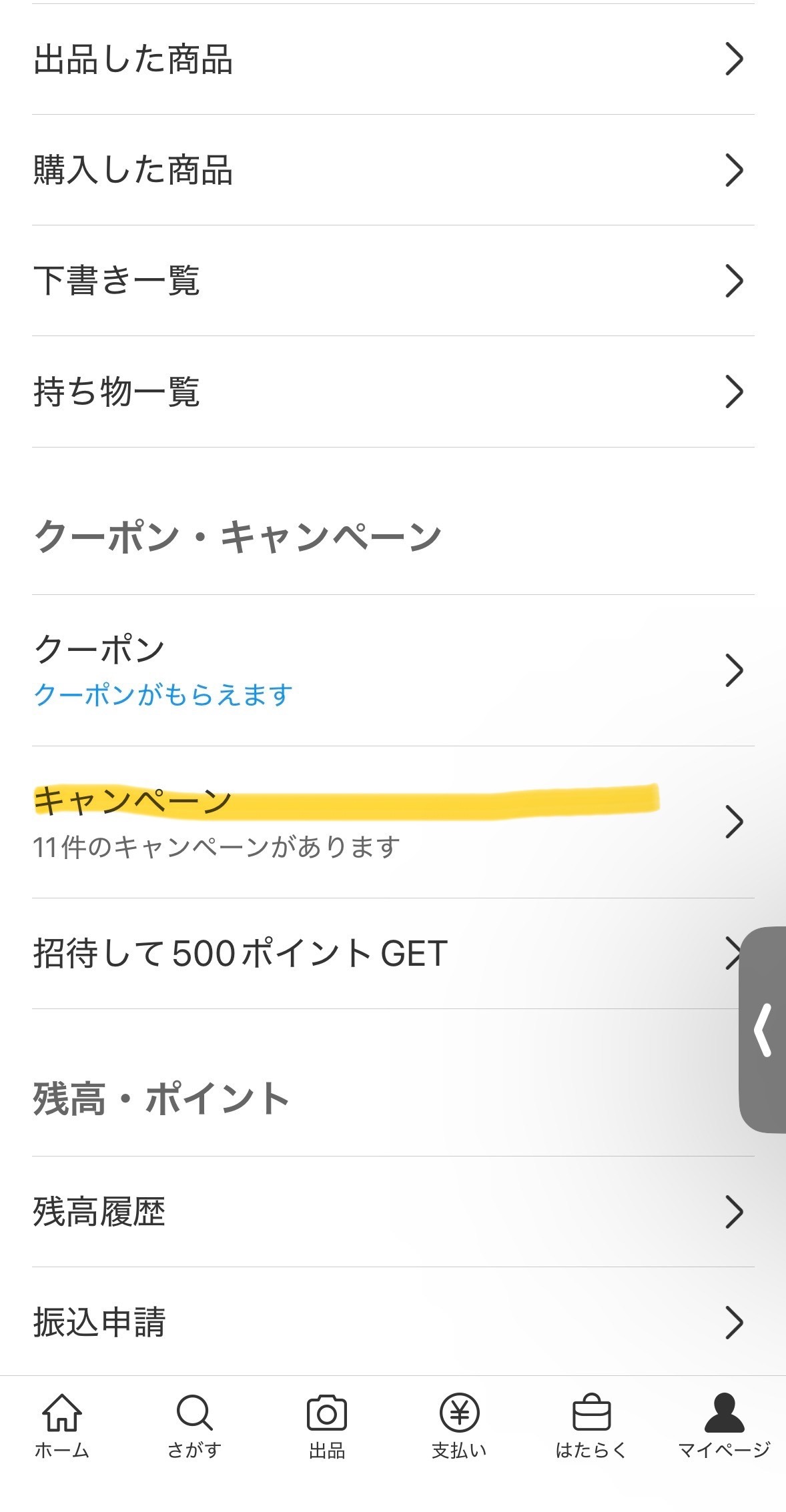The image size is (786, 1512).
Task: Switch to the はたらく tab
Action: click(591, 1427)
